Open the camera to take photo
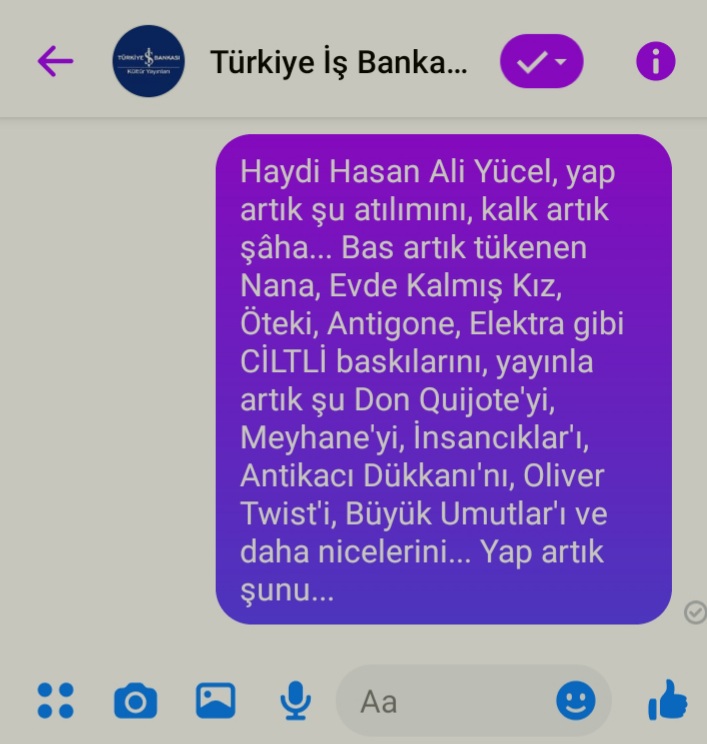The height and width of the screenshot is (744, 707). (x=135, y=701)
